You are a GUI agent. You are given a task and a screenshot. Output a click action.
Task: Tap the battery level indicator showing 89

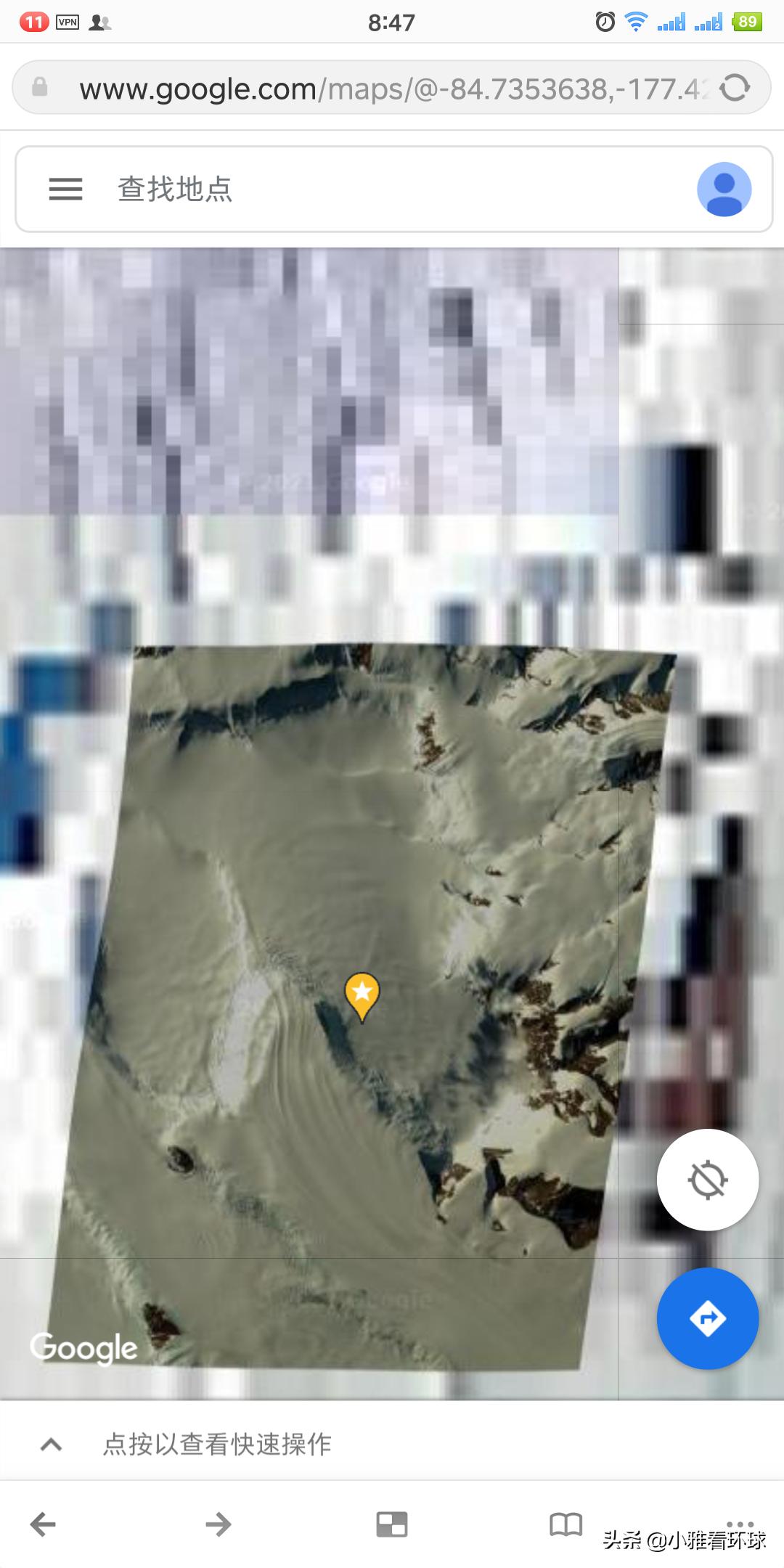(748, 22)
